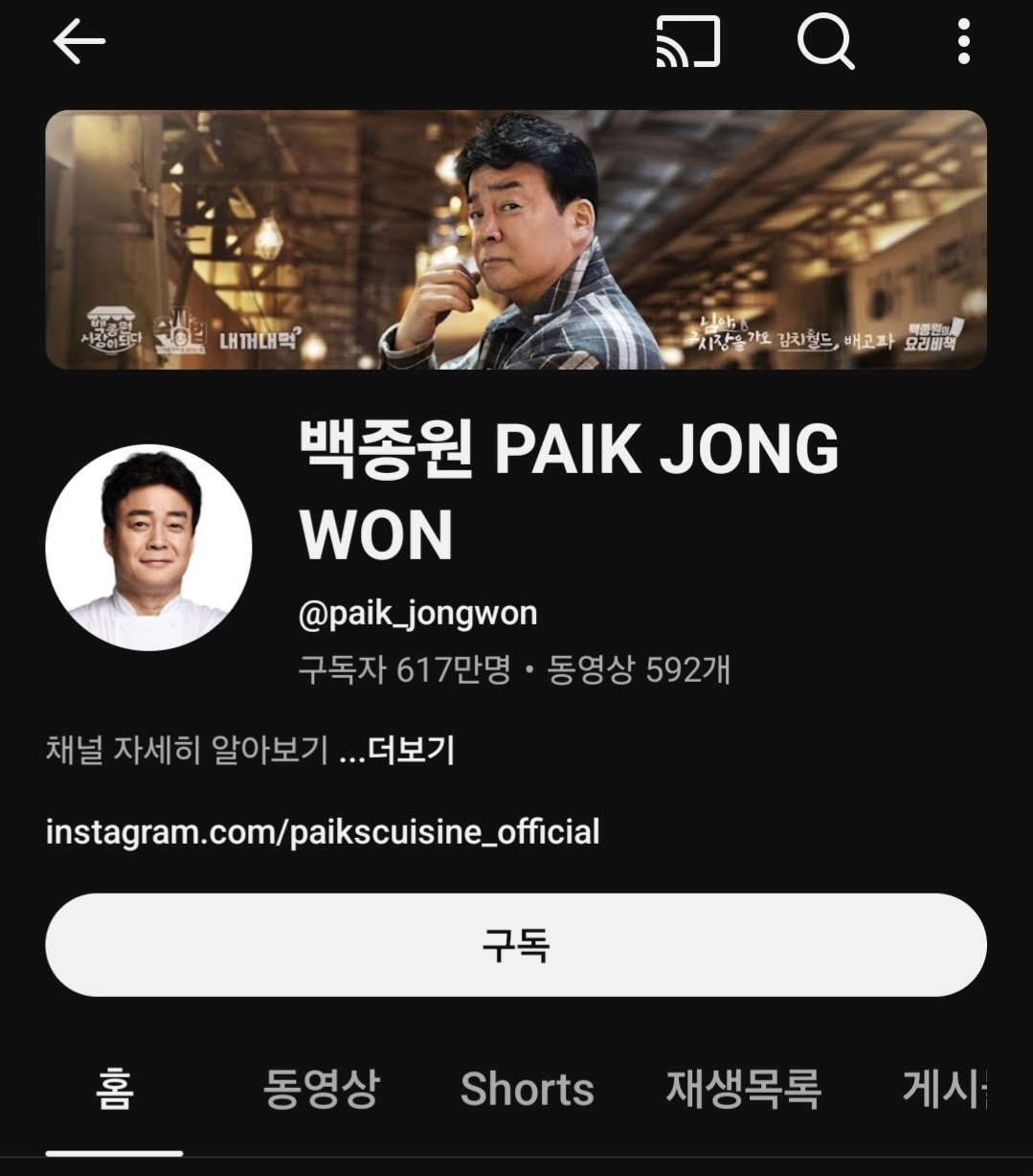Switch to the Shorts tab
1033x1176 pixels.
[x=527, y=1090]
